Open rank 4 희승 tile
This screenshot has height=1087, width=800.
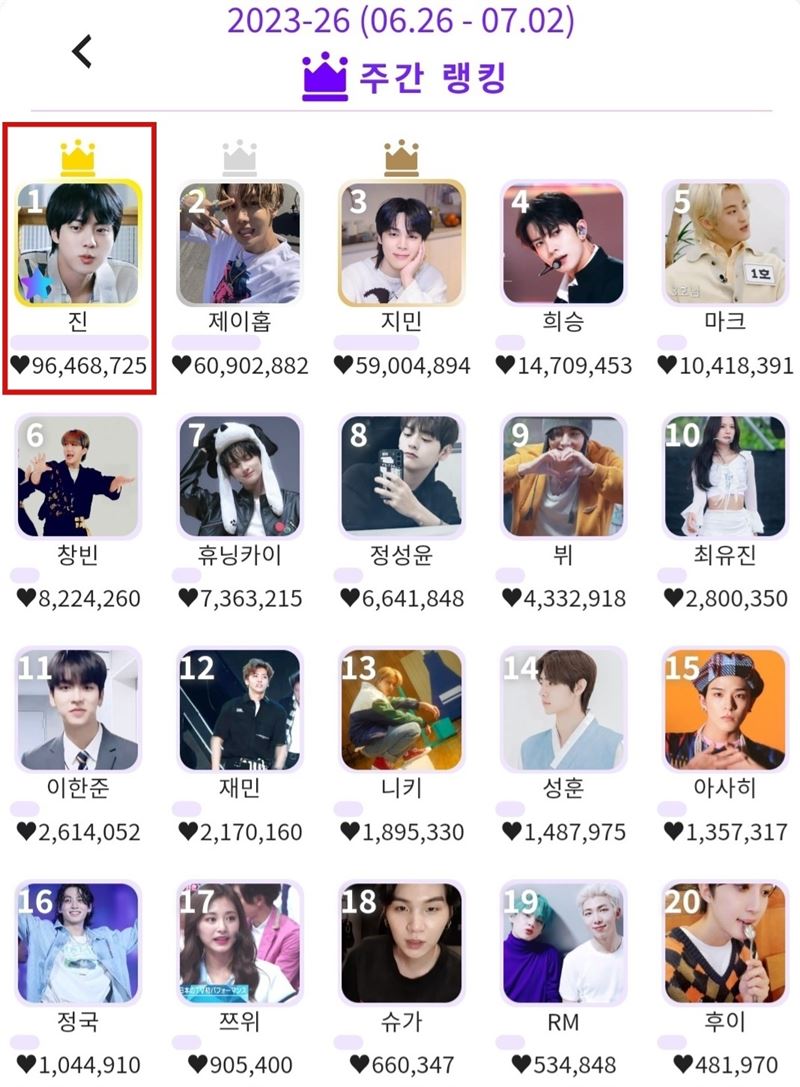tap(563, 243)
